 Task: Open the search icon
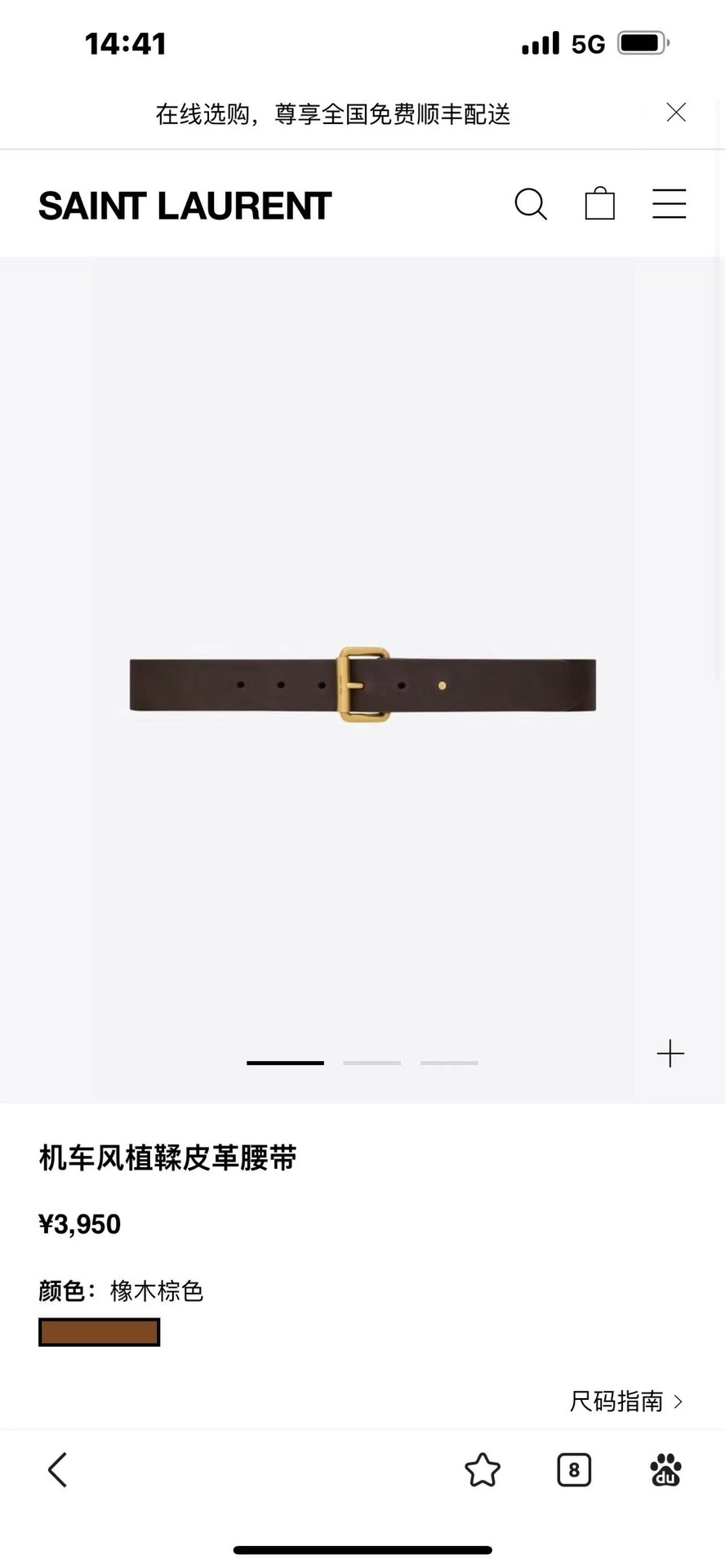[x=531, y=204]
